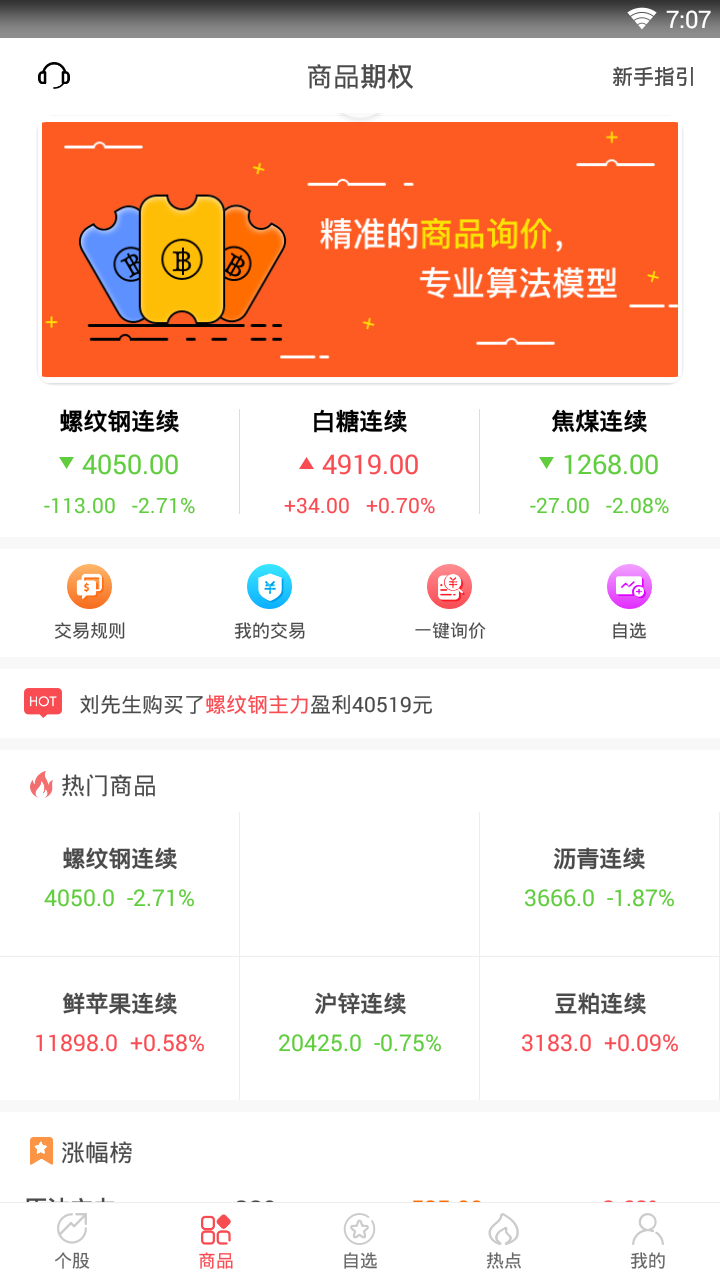Viewport: 720px width, 1280px height.
Task: Switch to 热点 bottom tab
Action: [x=504, y=1241]
